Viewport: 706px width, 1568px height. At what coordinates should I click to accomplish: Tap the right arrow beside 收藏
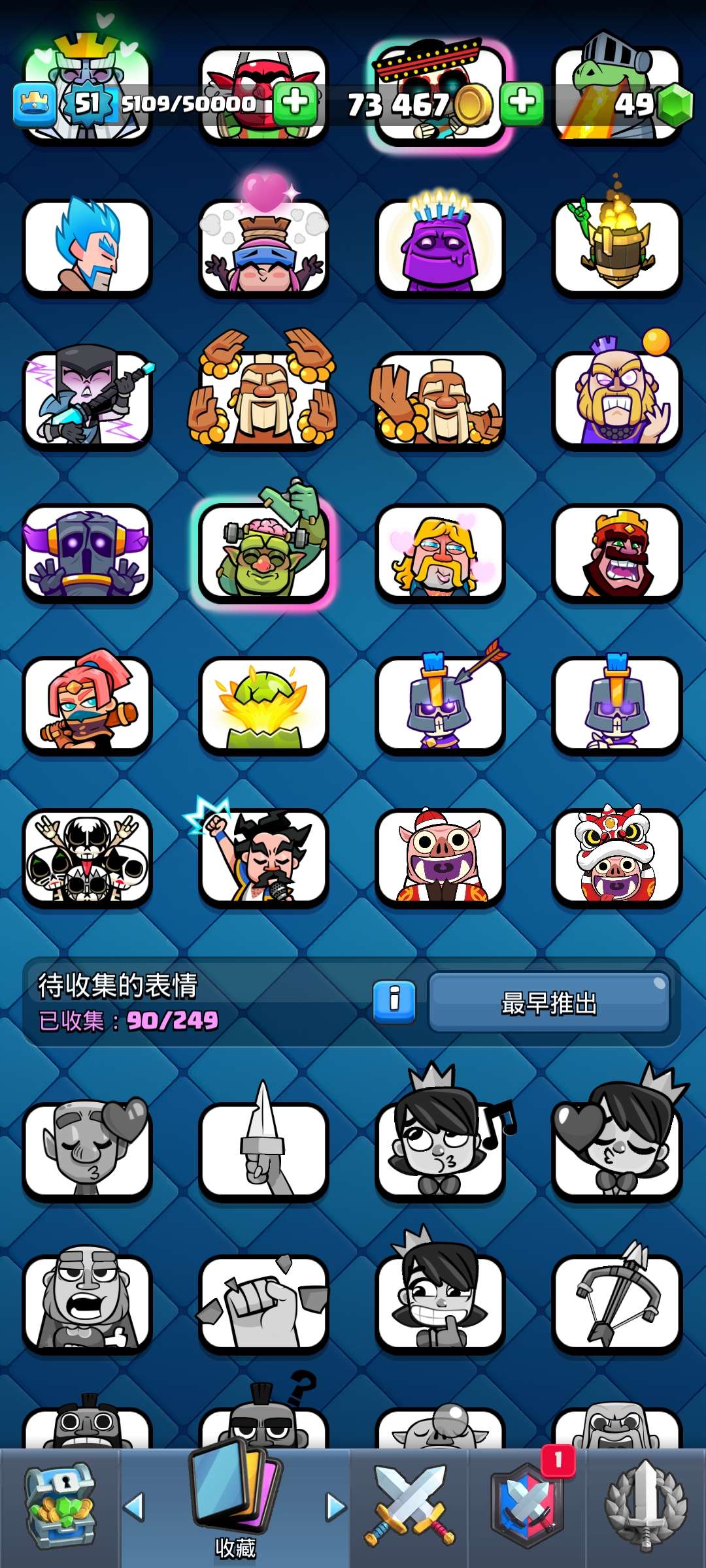click(336, 1507)
